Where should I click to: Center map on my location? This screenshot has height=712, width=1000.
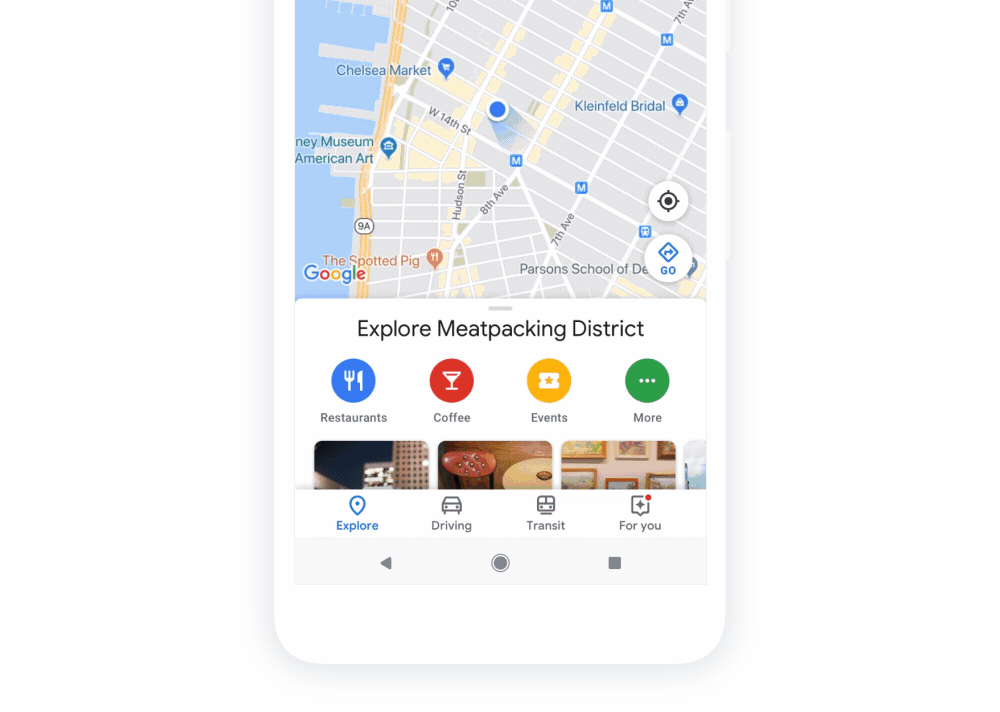[668, 202]
